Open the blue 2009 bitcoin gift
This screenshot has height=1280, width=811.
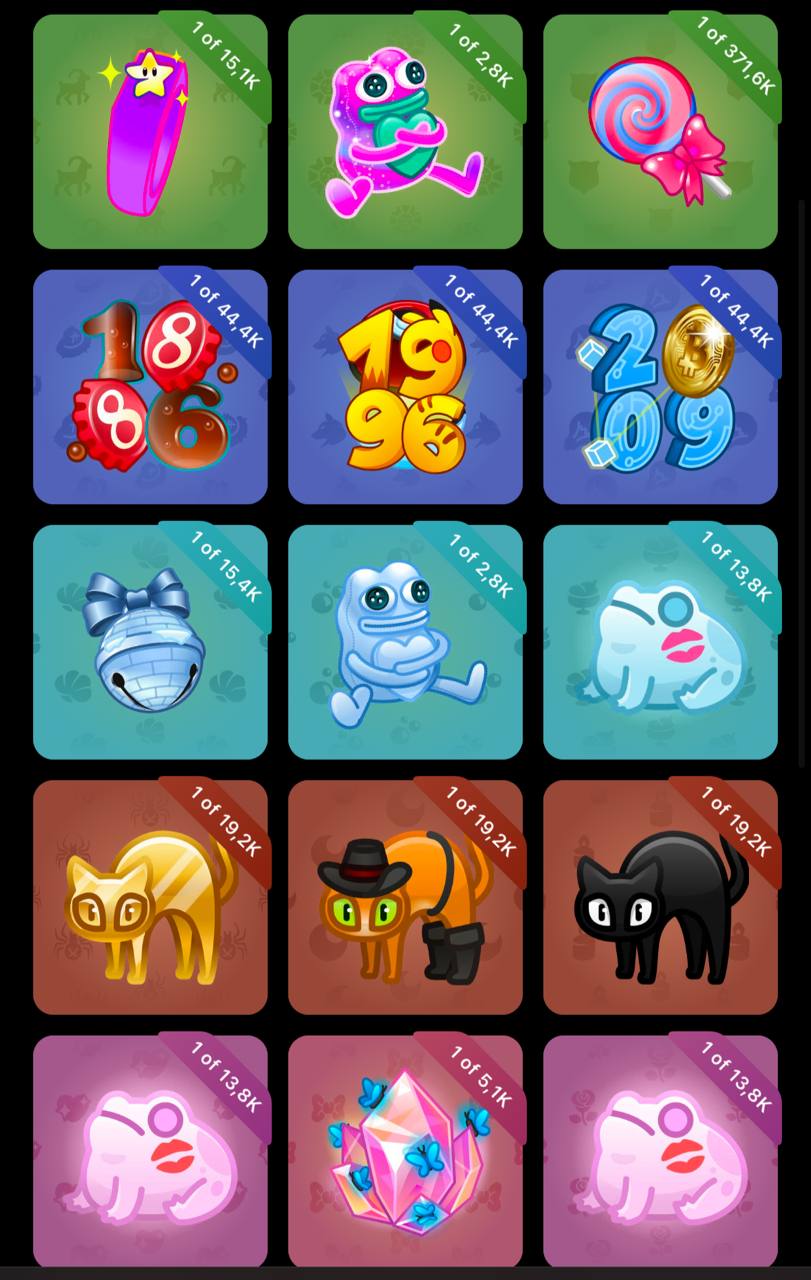coord(660,387)
